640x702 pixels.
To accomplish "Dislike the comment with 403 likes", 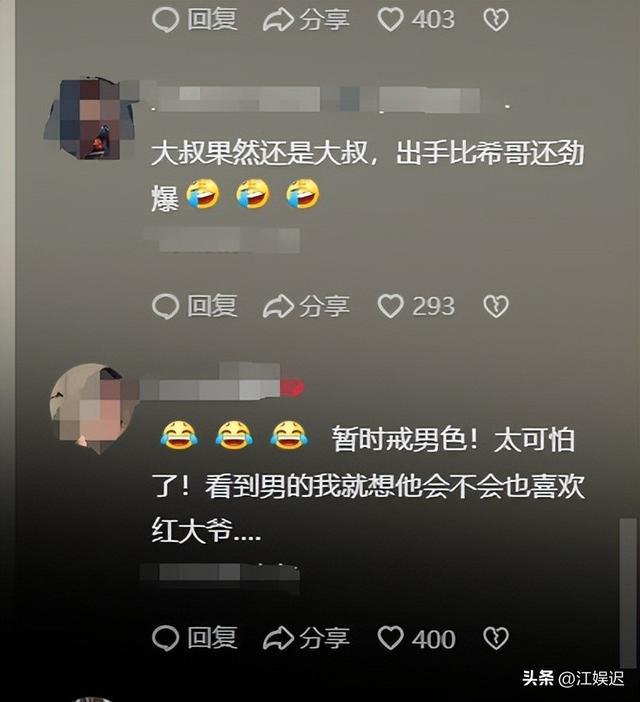I will (496, 19).
